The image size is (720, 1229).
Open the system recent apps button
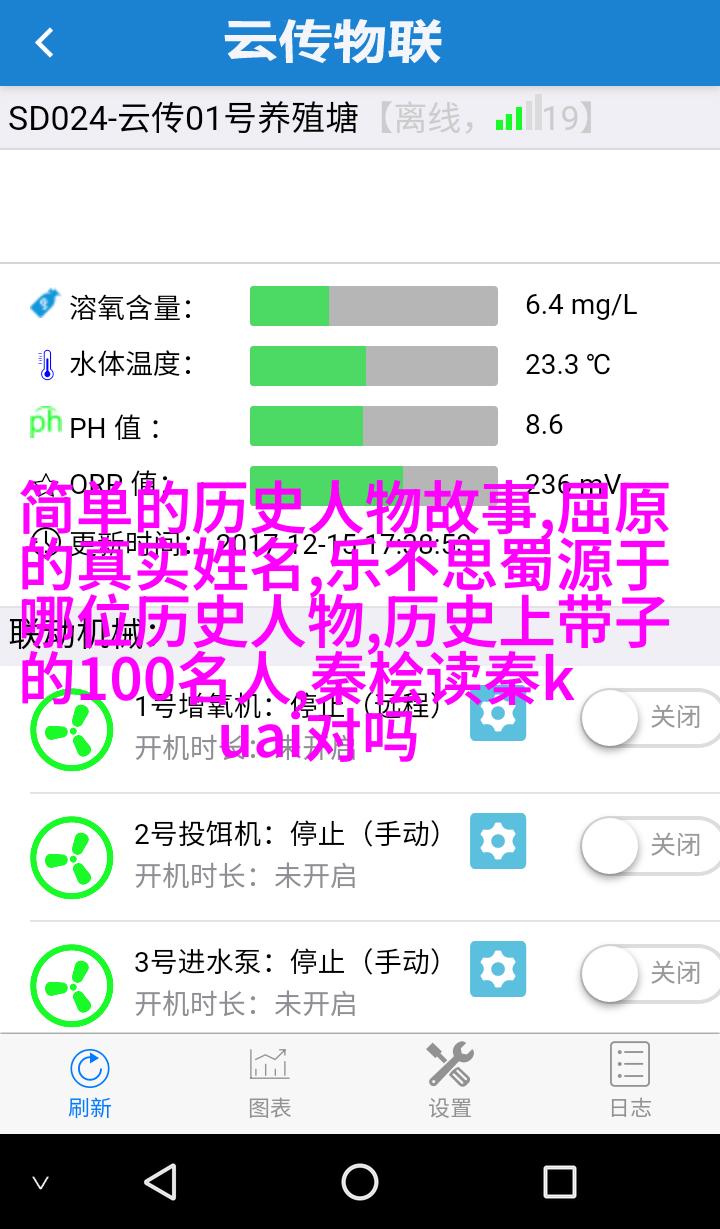pos(559,1182)
